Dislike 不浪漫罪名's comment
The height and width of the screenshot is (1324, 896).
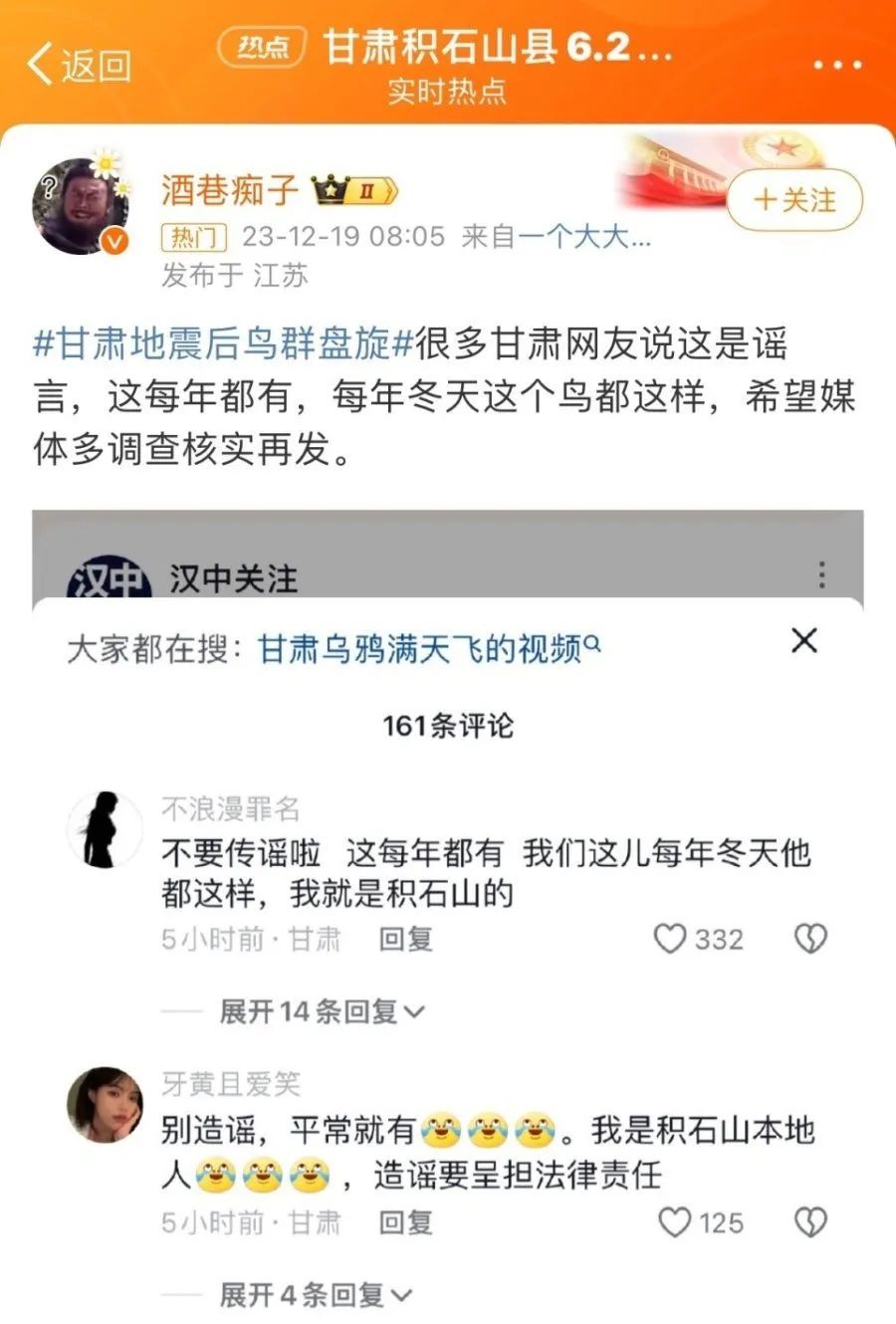(810, 939)
